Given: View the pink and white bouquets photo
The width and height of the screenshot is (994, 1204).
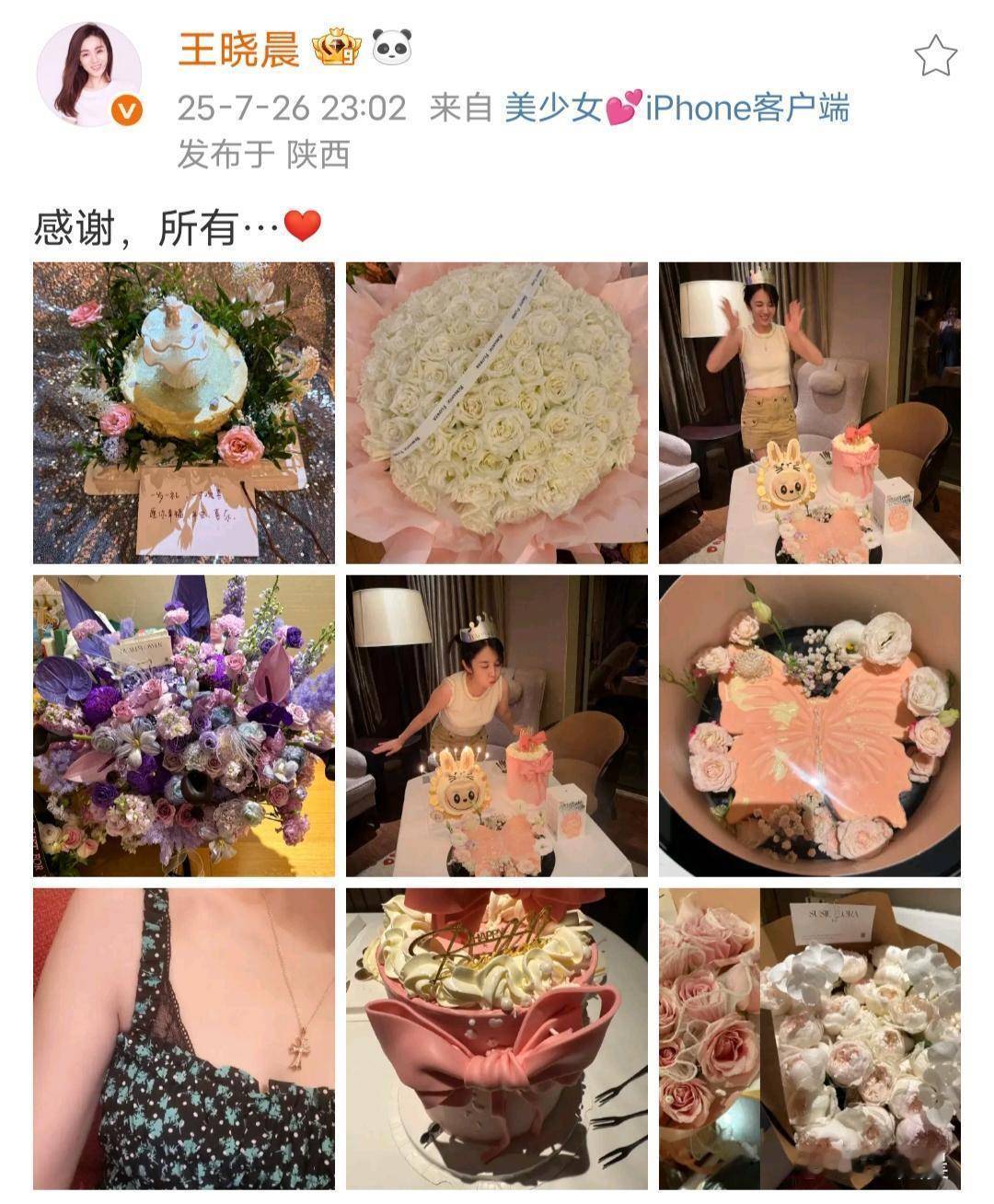Looking at the screenshot, I should 809,1038.
